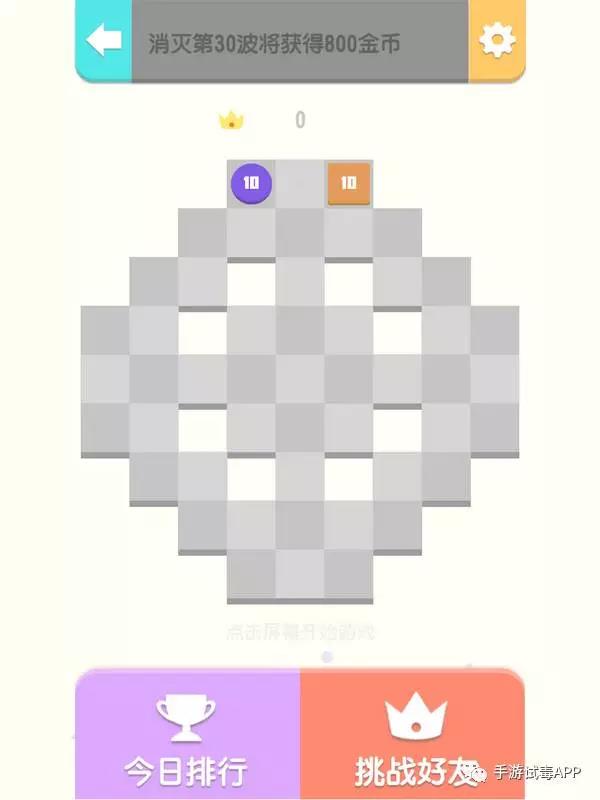The width and height of the screenshot is (600, 800).
Task: Open the settings gear
Action: 497,40
